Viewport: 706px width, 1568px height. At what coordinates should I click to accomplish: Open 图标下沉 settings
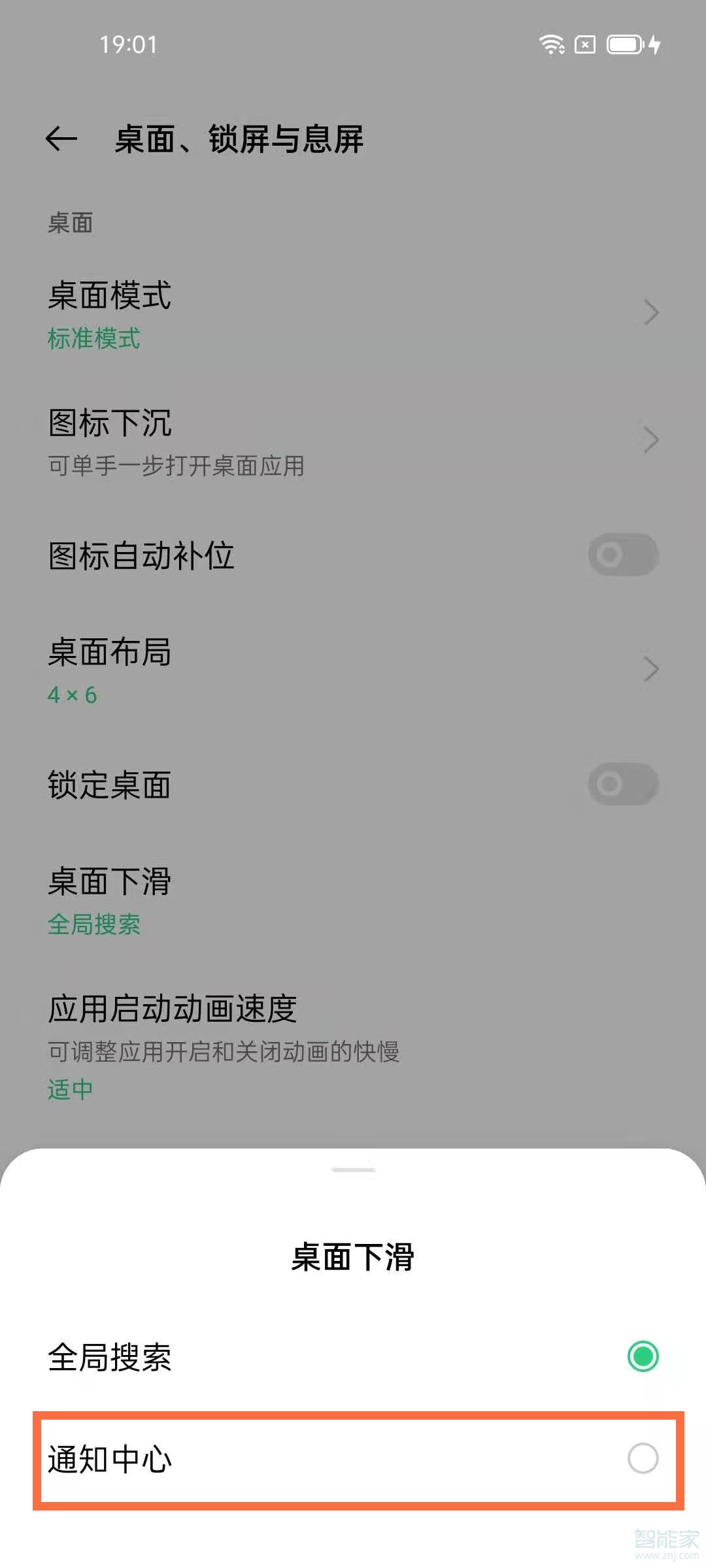click(353, 441)
